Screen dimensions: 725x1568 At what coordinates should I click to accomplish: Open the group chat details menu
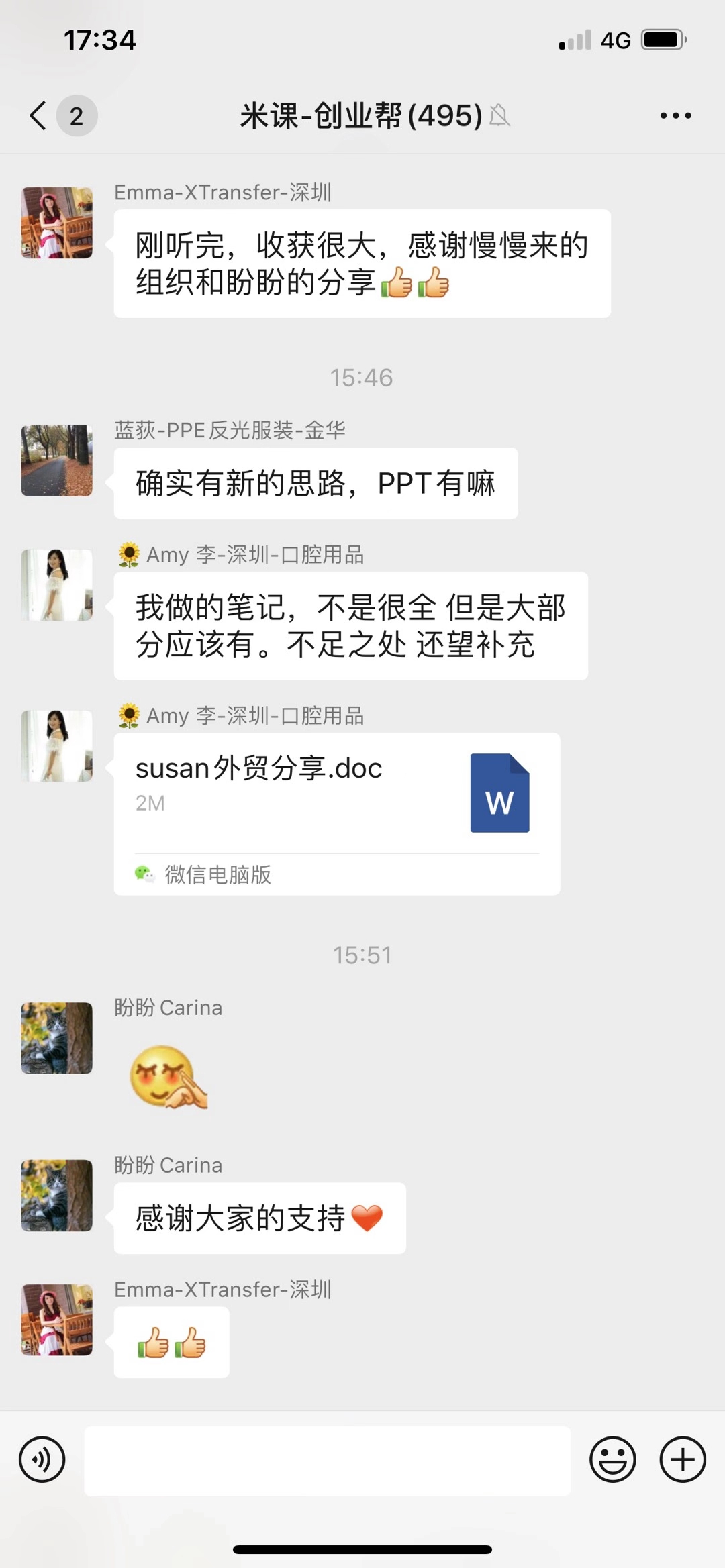[x=675, y=115]
